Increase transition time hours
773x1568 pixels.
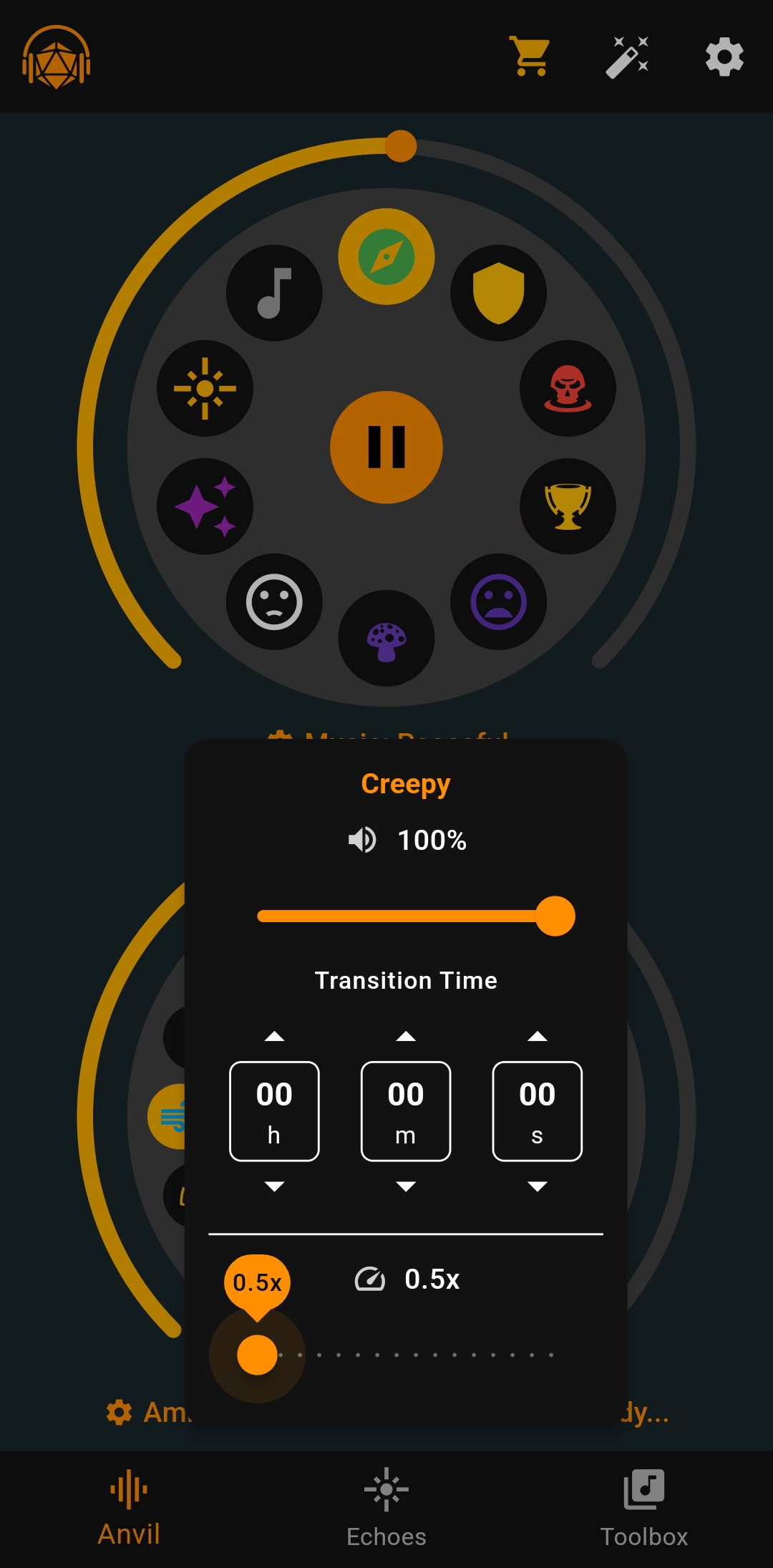click(274, 1036)
